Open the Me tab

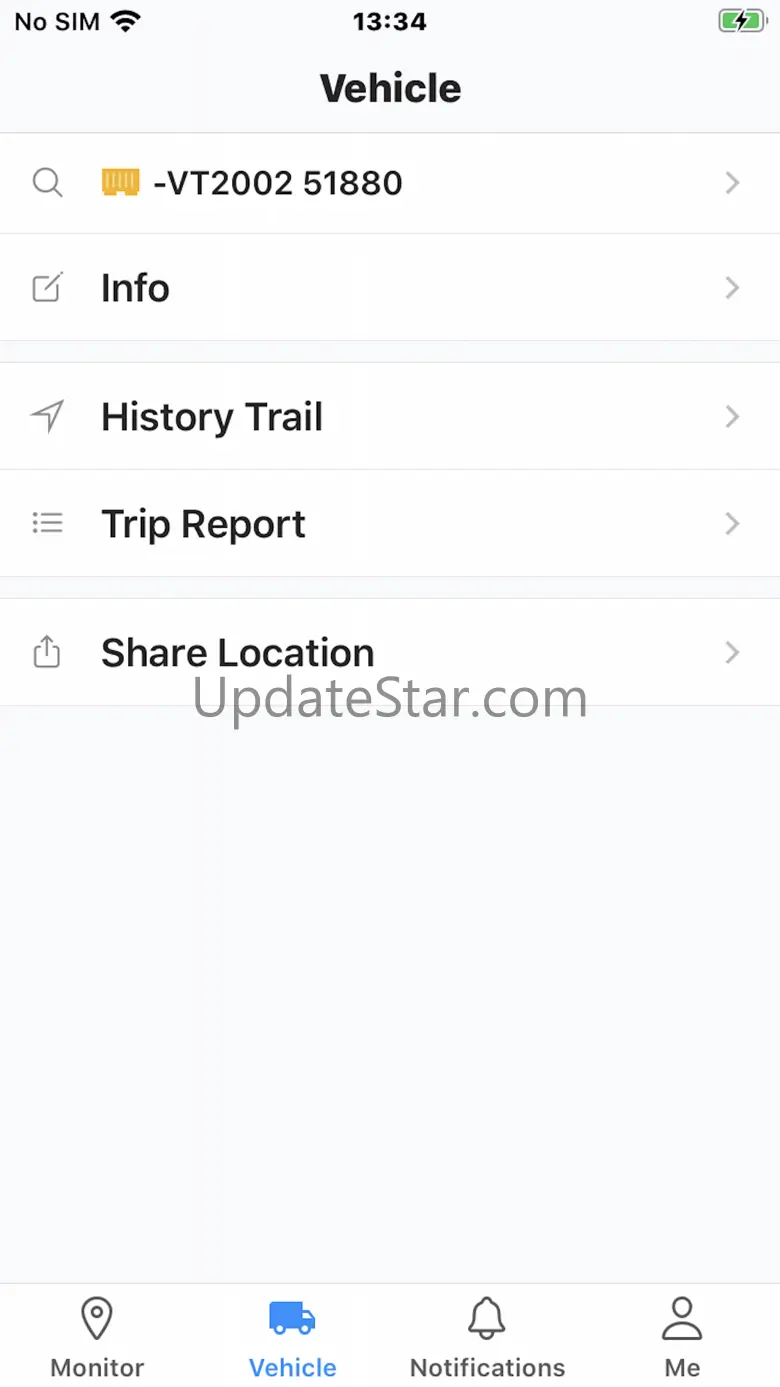682,1338
